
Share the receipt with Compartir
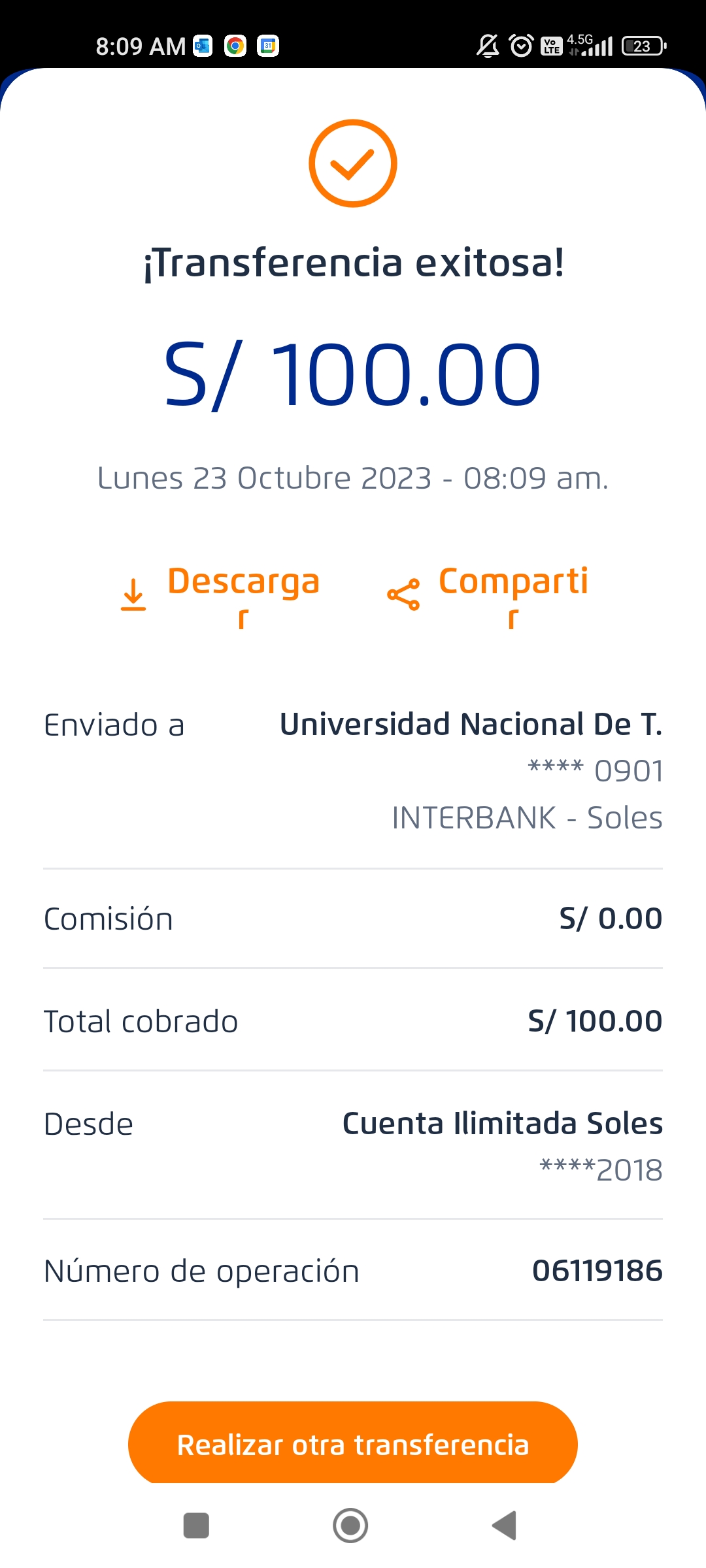[488, 593]
